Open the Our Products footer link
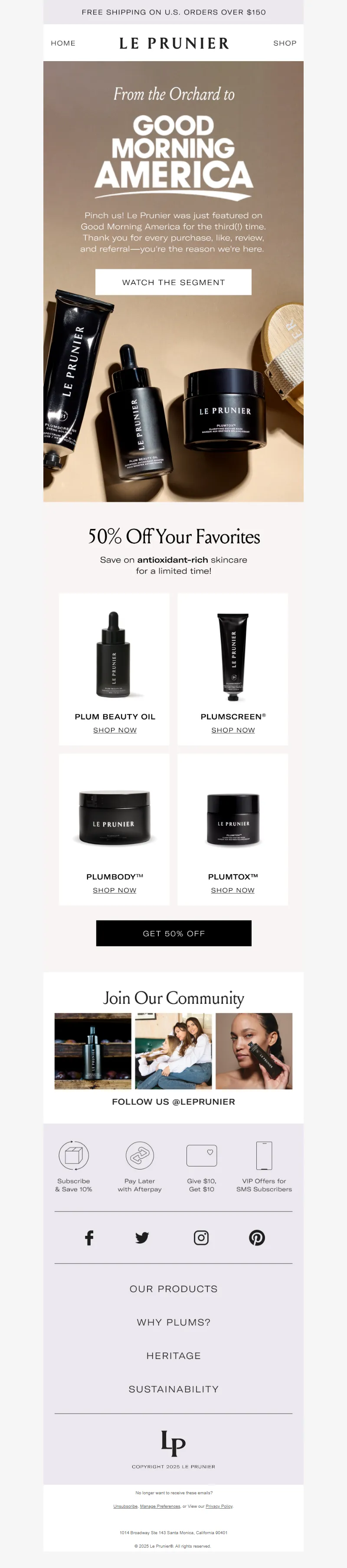This screenshot has height=1568, width=347. click(173, 1289)
